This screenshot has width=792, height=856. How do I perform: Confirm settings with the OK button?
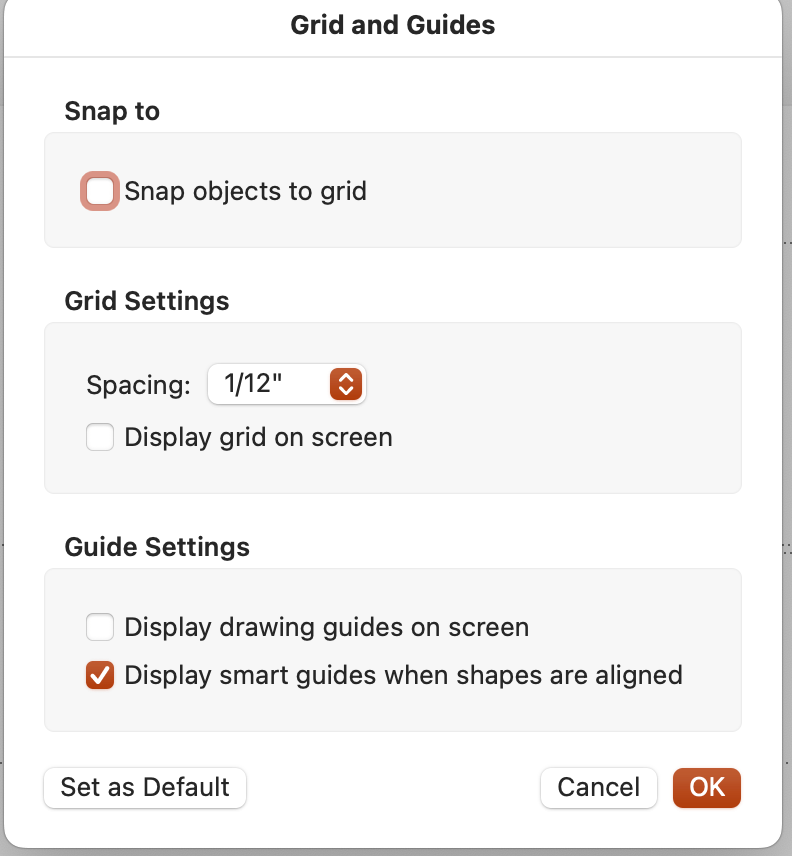point(707,787)
